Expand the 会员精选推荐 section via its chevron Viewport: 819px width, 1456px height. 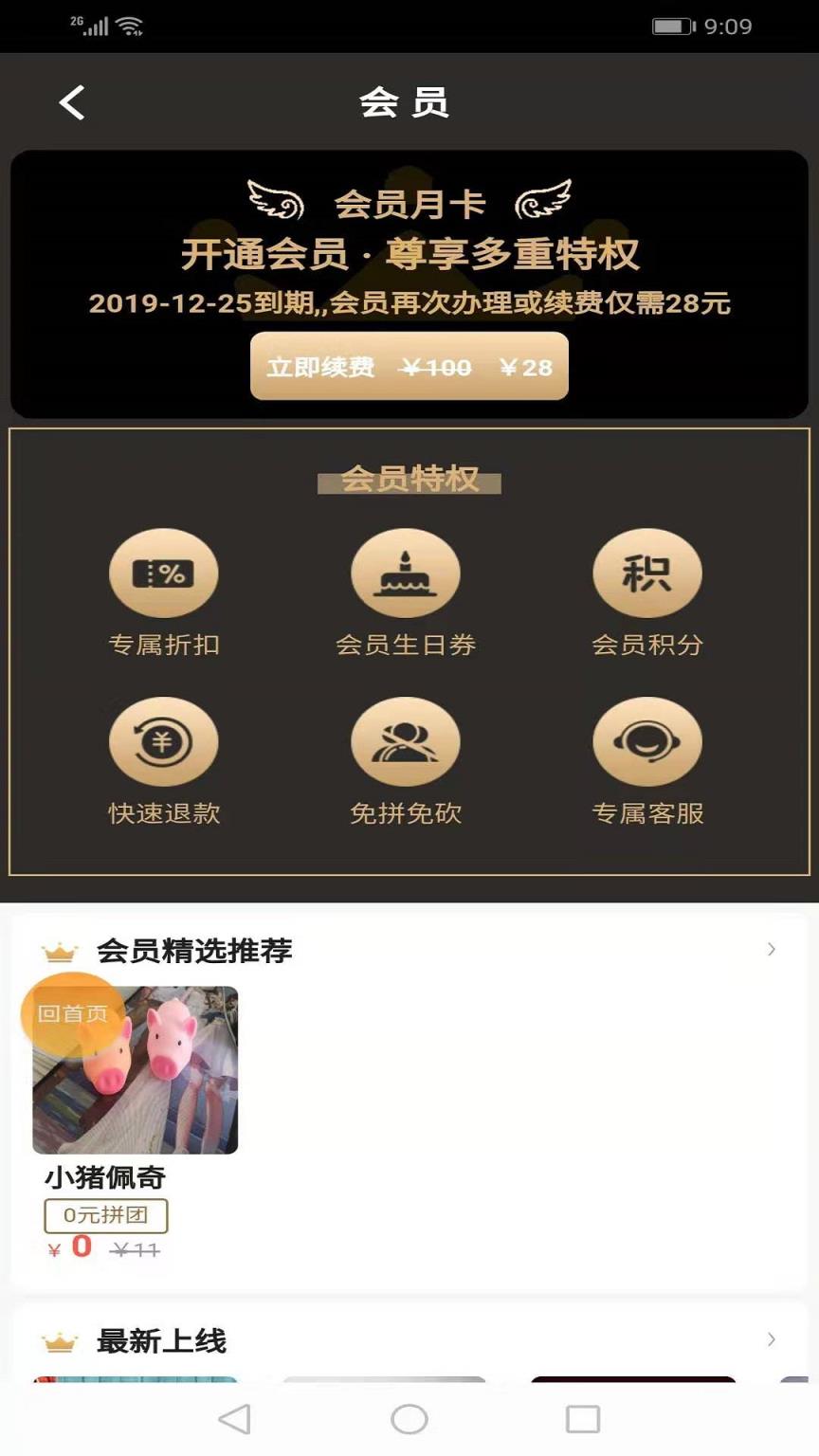pyautogui.click(x=773, y=947)
